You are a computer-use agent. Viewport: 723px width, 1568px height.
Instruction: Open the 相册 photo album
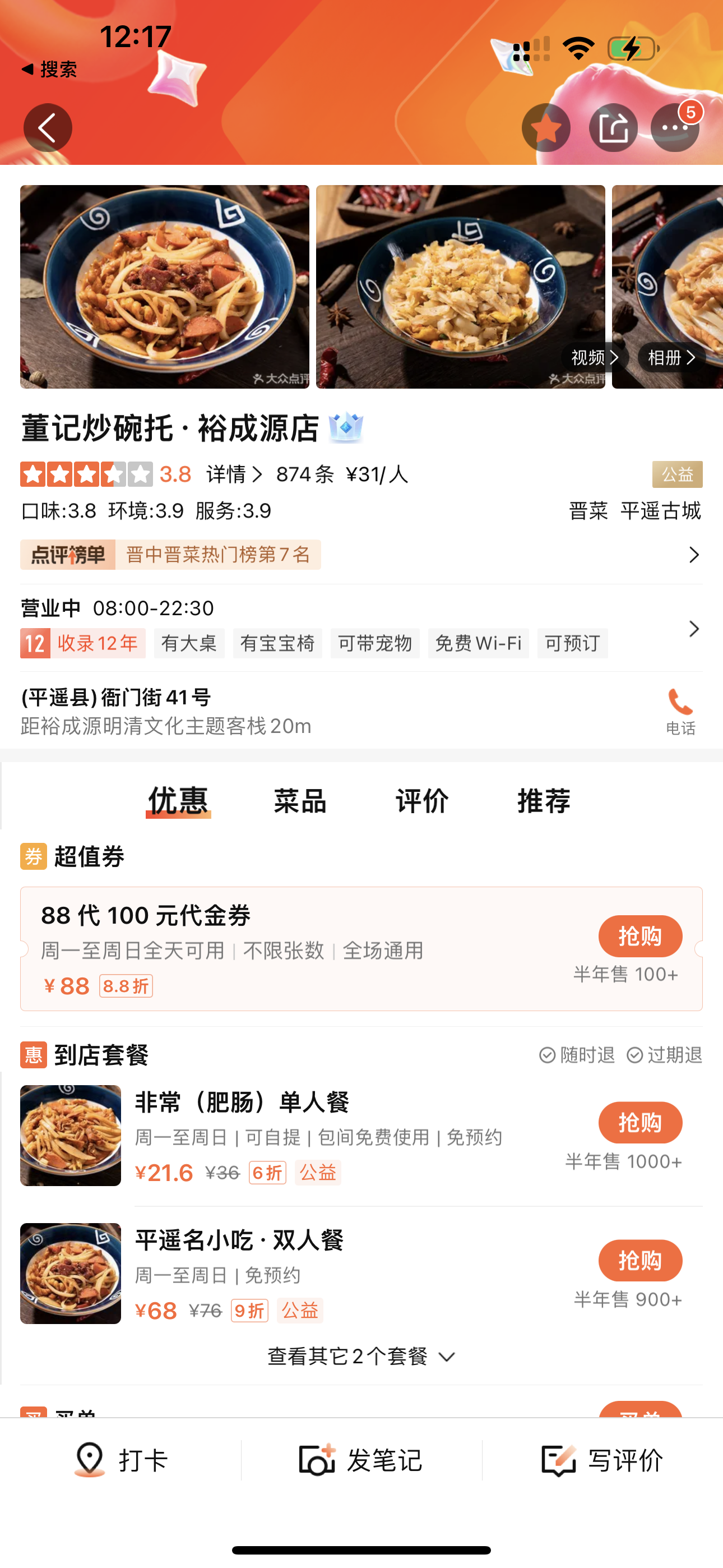click(x=671, y=357)
